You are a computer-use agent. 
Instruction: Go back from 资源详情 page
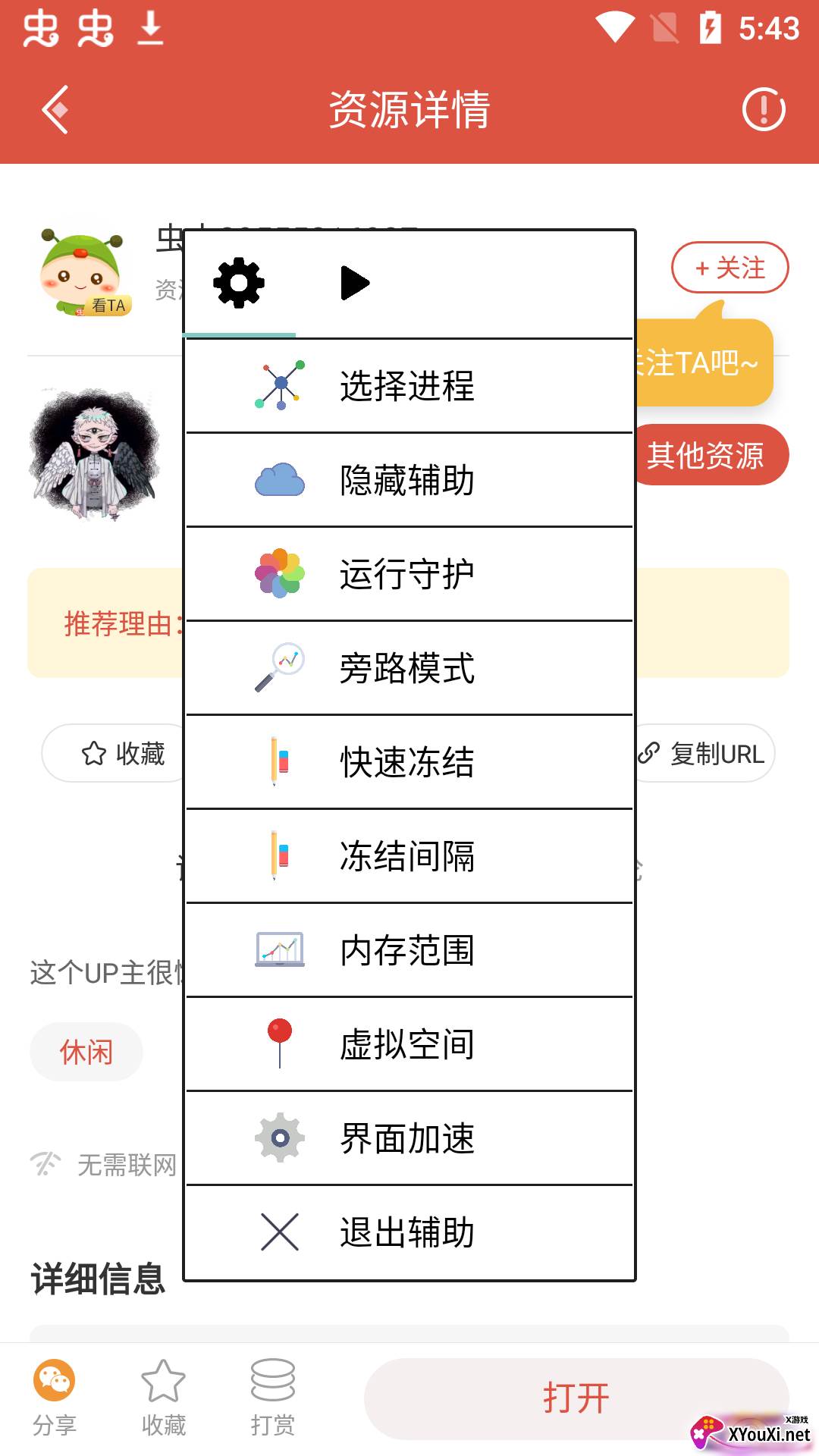pyautogui.click(x=55, y=109)
